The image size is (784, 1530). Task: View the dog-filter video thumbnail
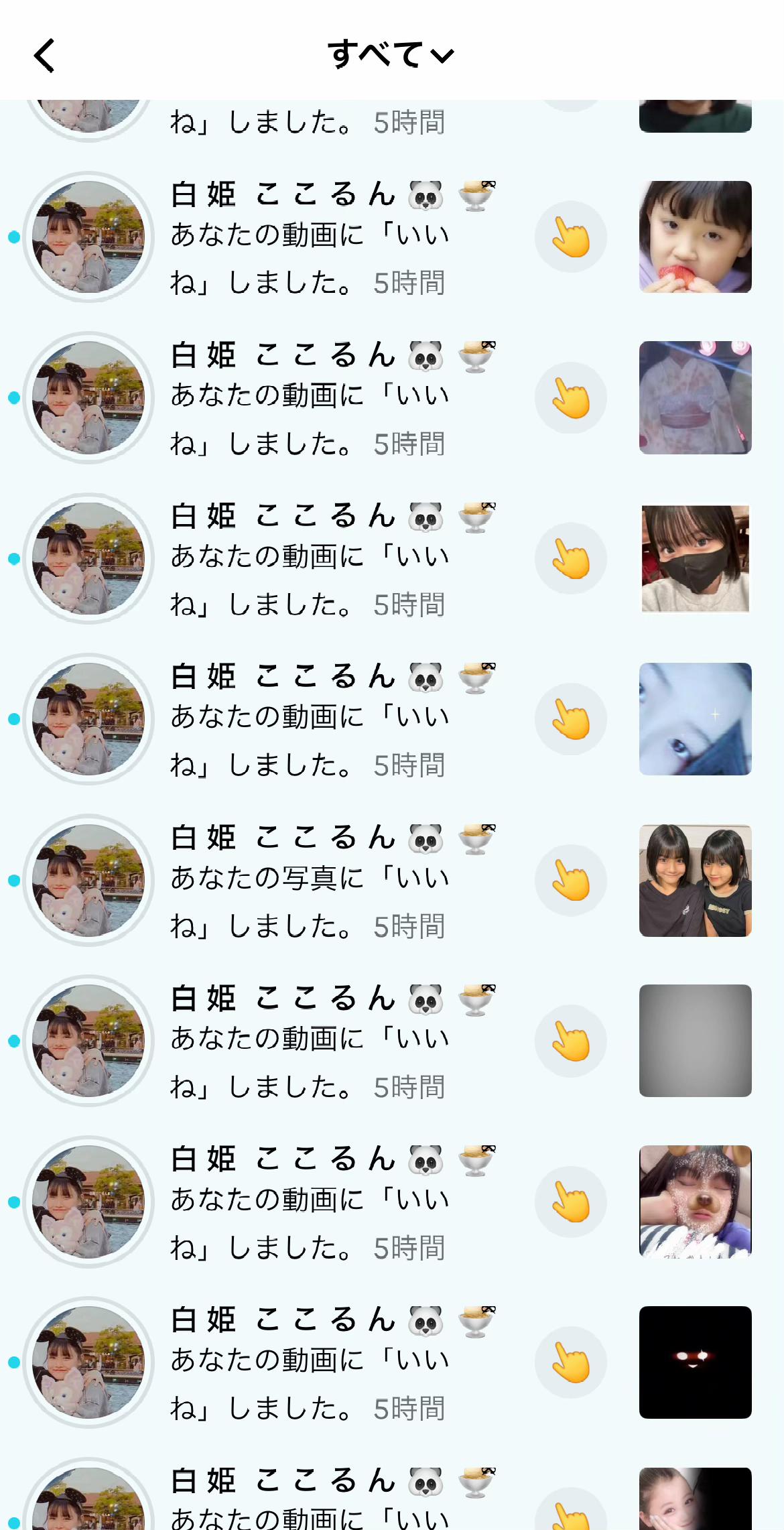tap(695, 1202)
